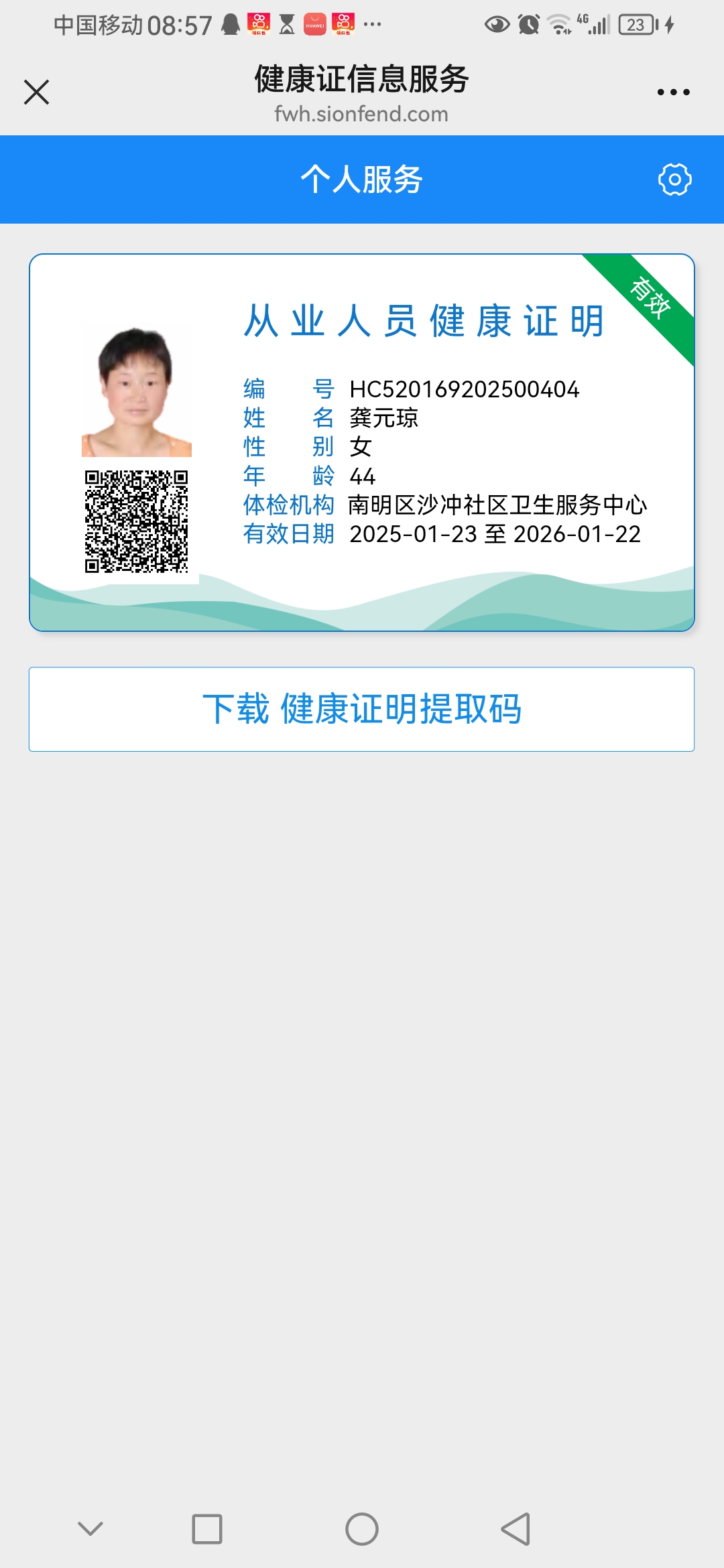Tap 下载 健康证明提取码 button
Screen dimensions: 724x1568
362,709
